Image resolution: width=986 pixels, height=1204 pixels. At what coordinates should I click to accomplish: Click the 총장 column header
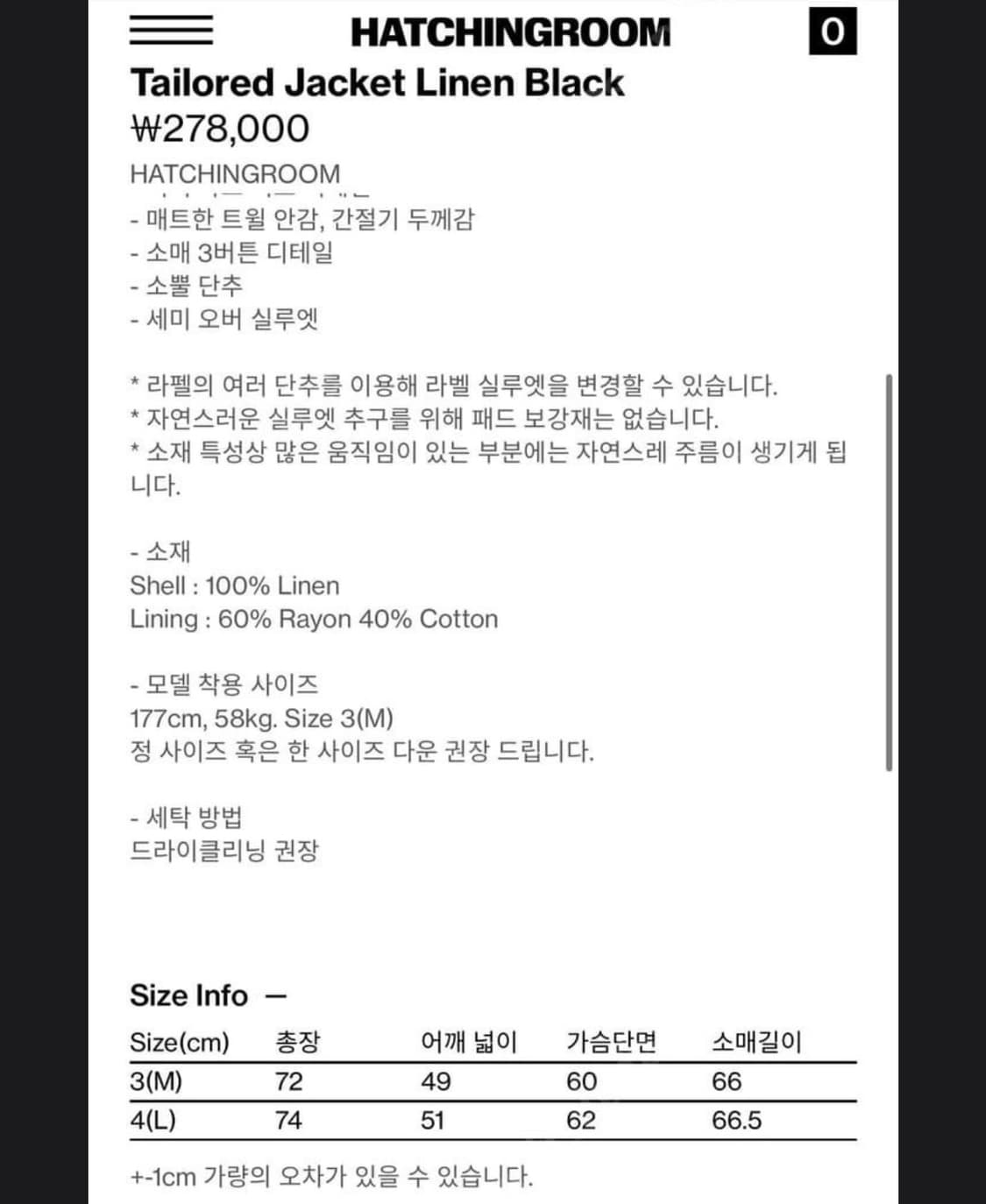(x=294, y=1042)
